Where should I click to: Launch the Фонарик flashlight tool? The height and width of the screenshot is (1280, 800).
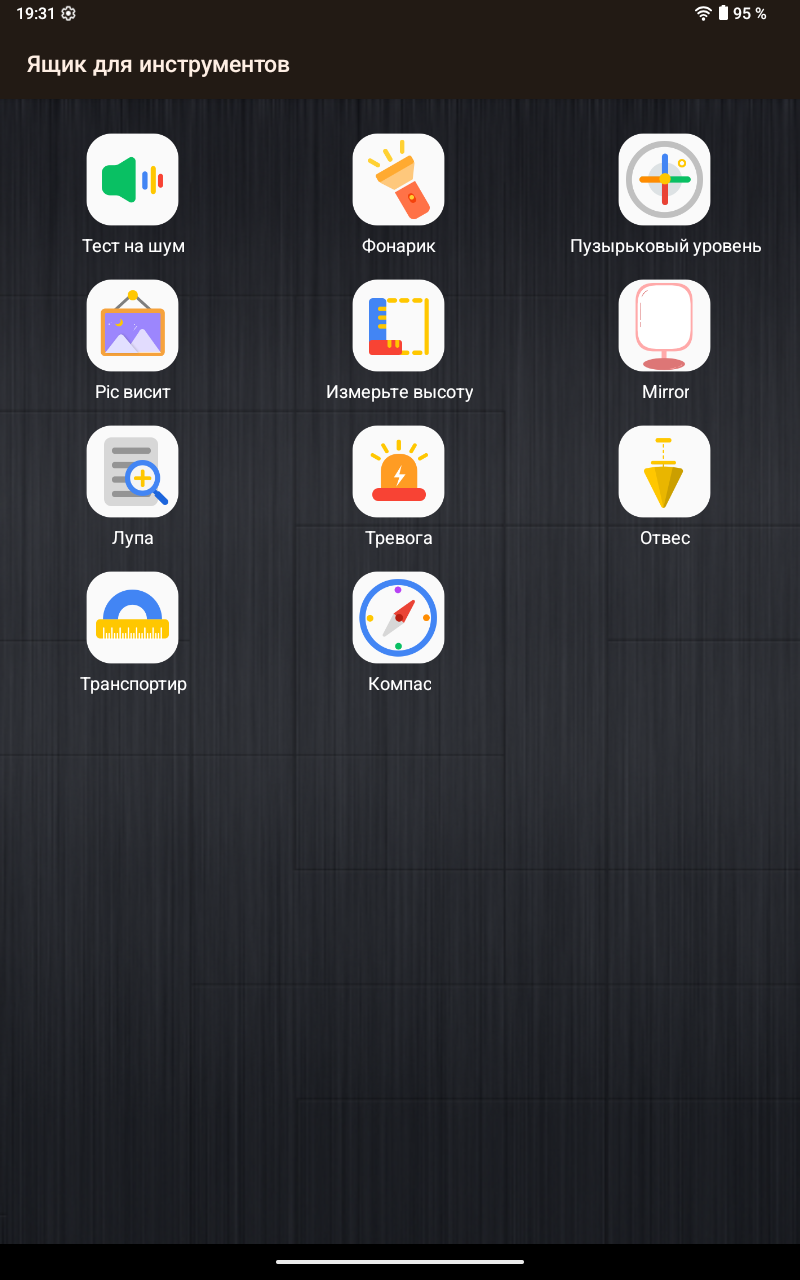point(399,180)
